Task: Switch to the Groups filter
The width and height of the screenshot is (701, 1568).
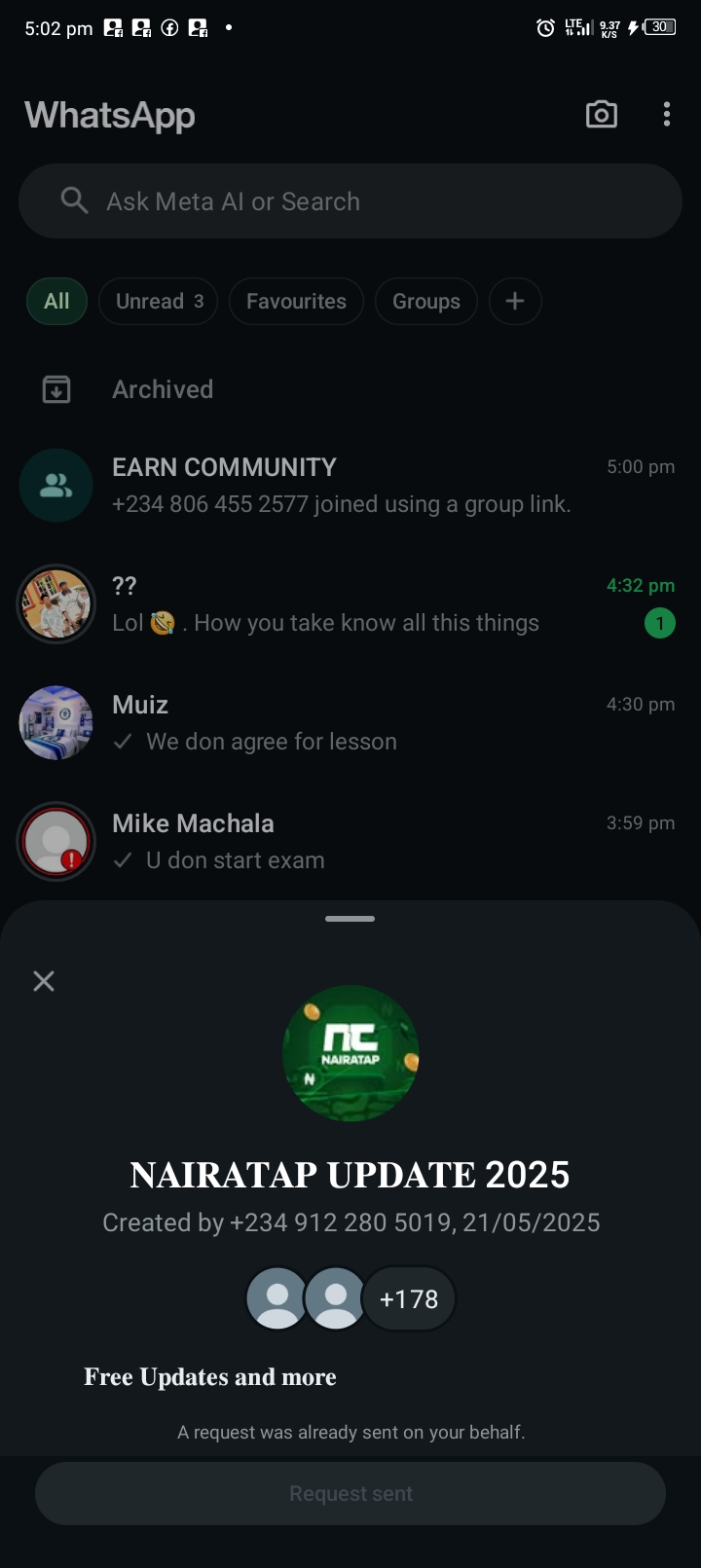Action: pos(425,302)
